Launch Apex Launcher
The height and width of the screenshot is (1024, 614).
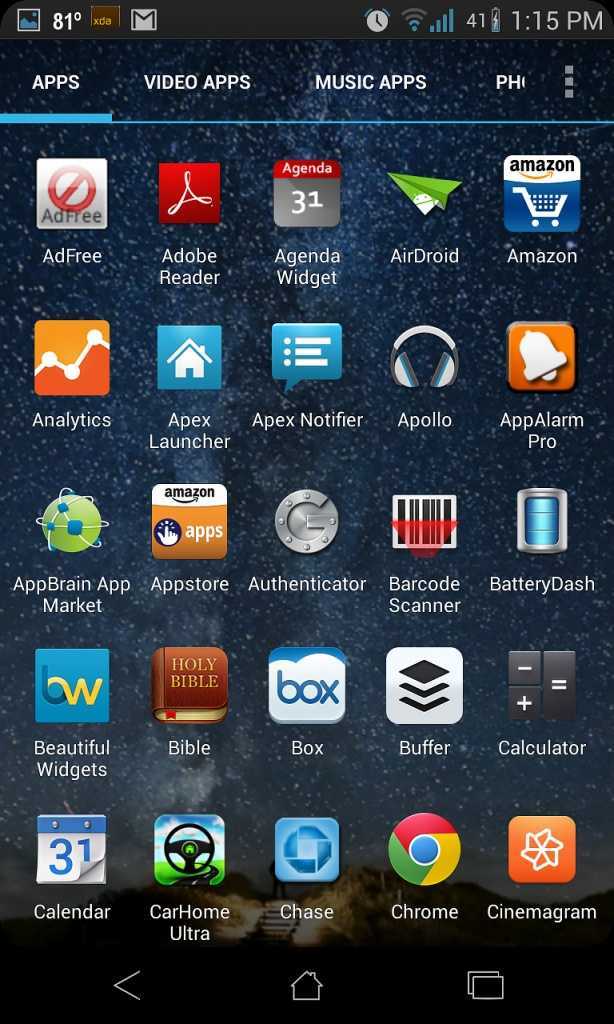tap(189, 358)
